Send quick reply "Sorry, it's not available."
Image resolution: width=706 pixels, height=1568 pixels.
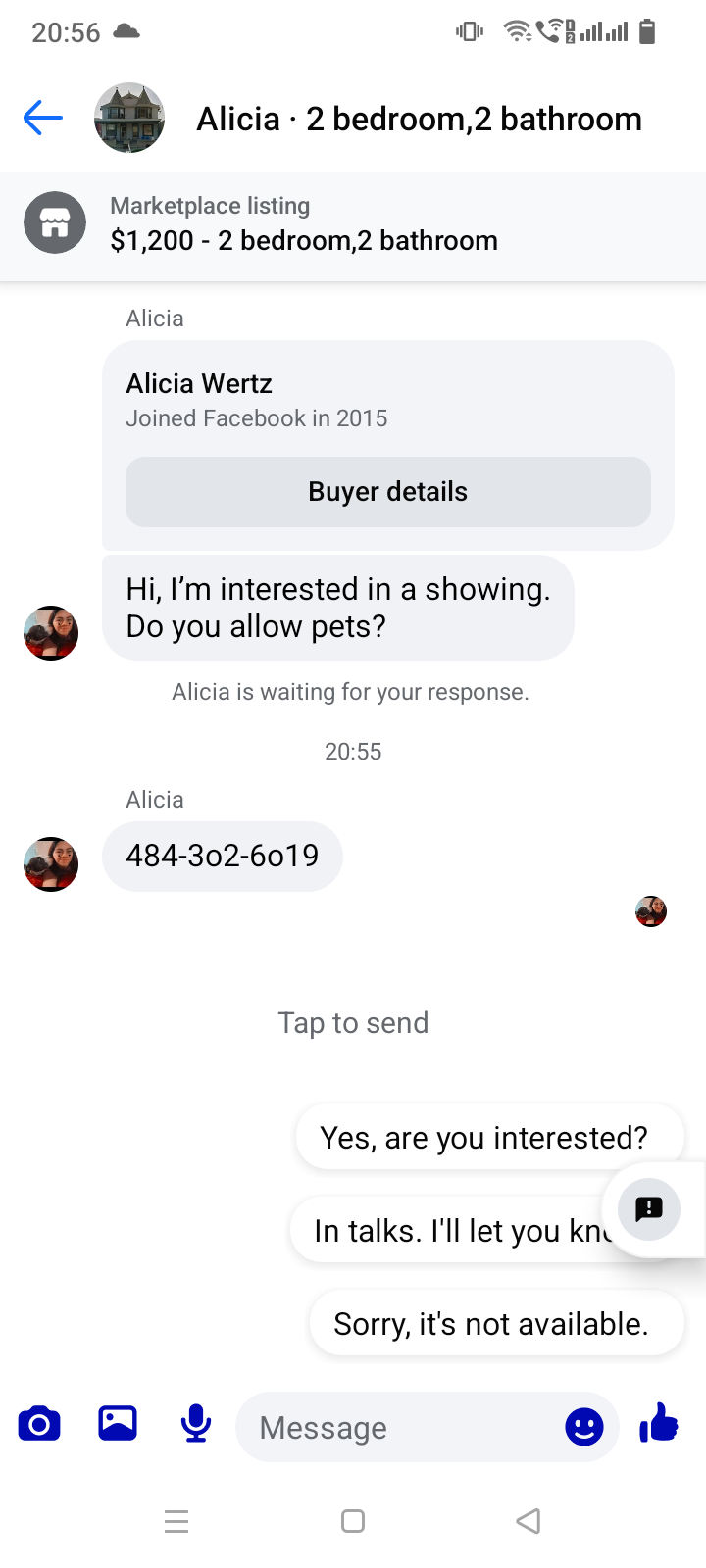click(x=491, y=1324)
